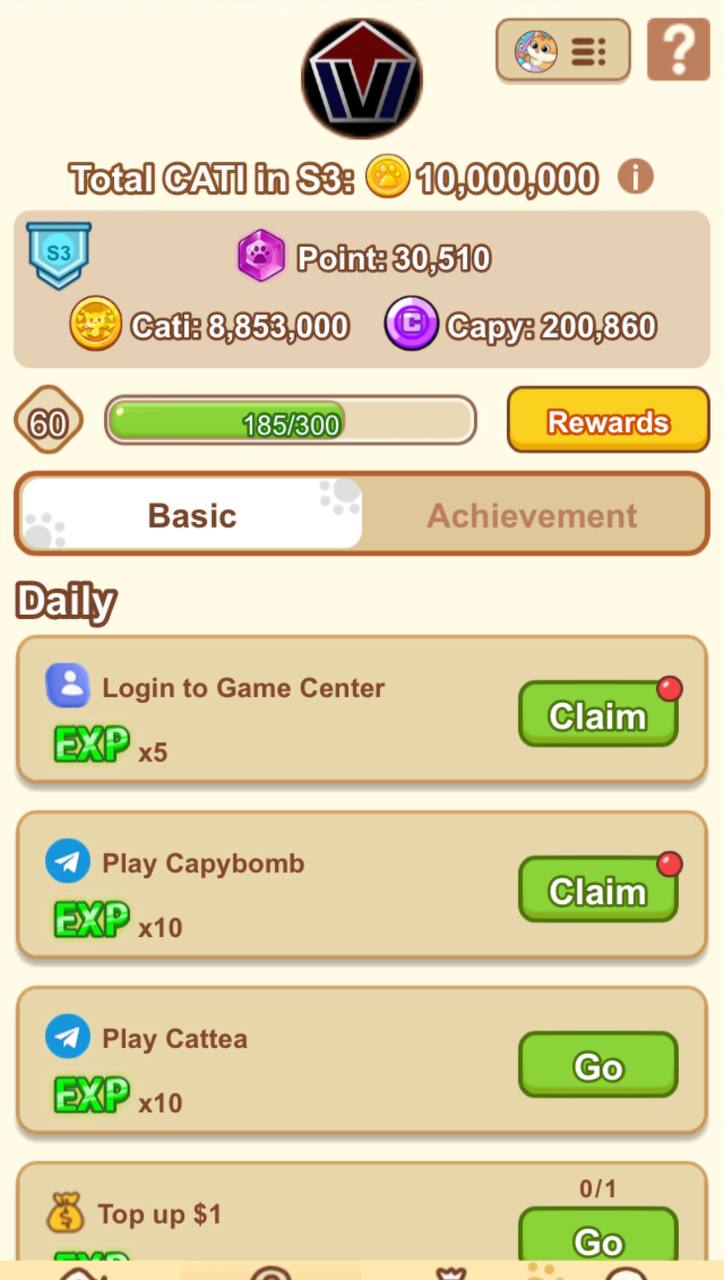Select the Basic tab

pos(192,515)
